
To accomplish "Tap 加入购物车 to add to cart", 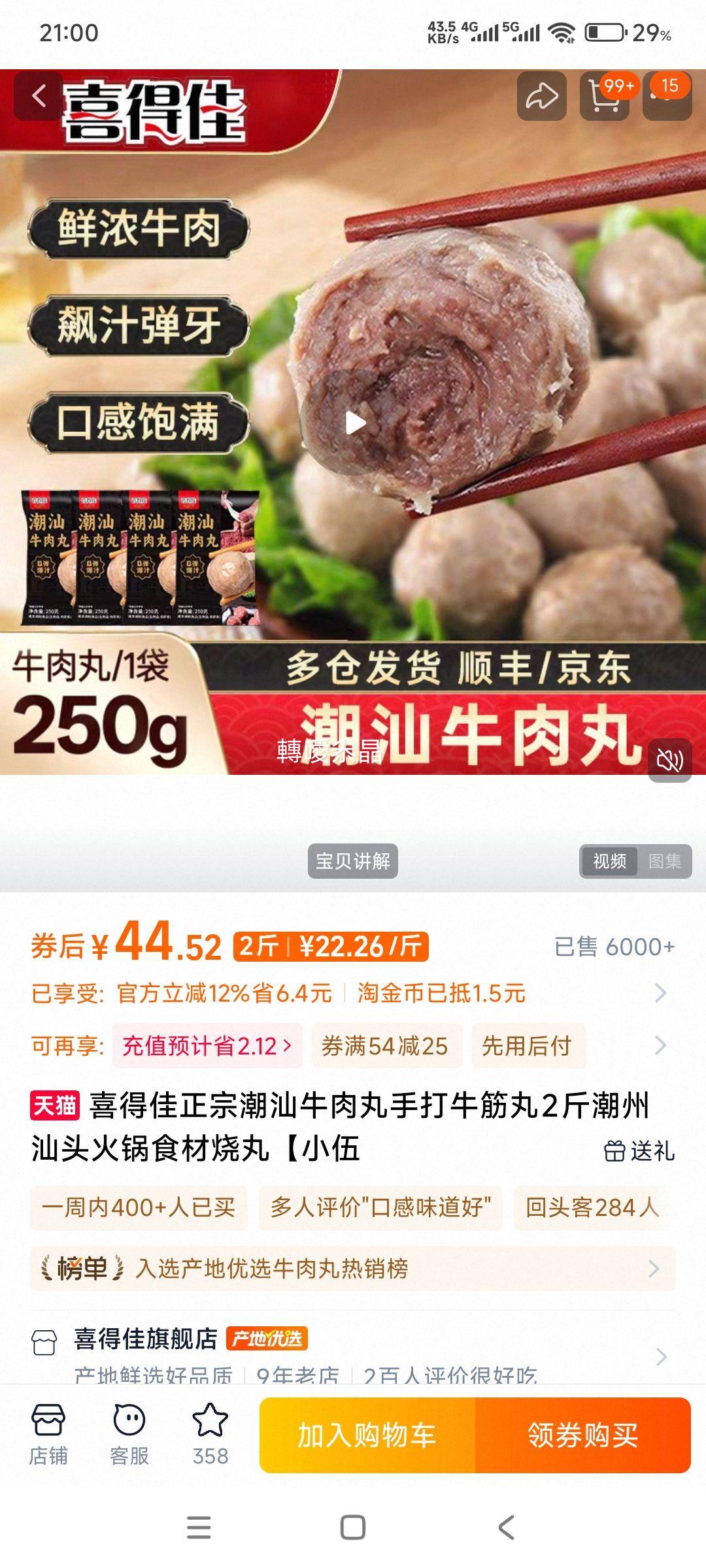I will coord(371,1437).
